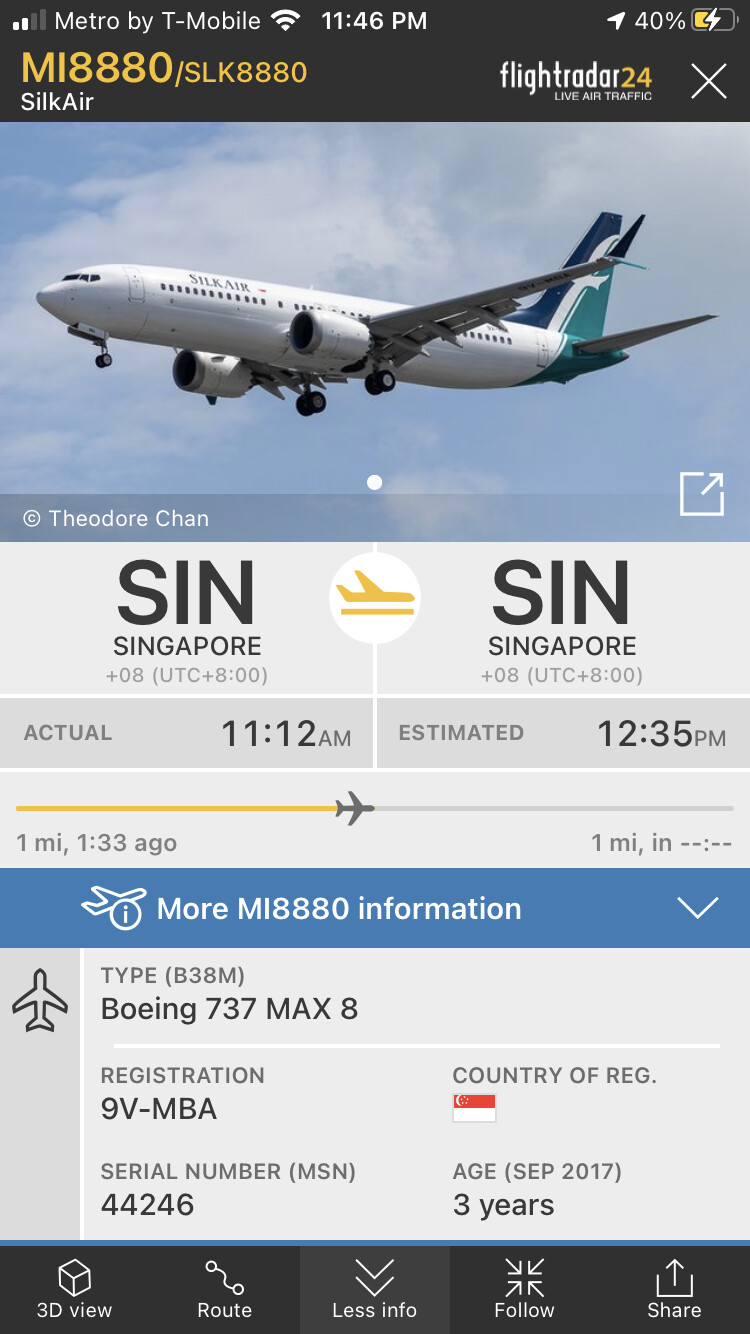The height and width of the screenshot is (1334, 750).
Task: Expand More MI8880 information
Action: [x=375, y=908]
